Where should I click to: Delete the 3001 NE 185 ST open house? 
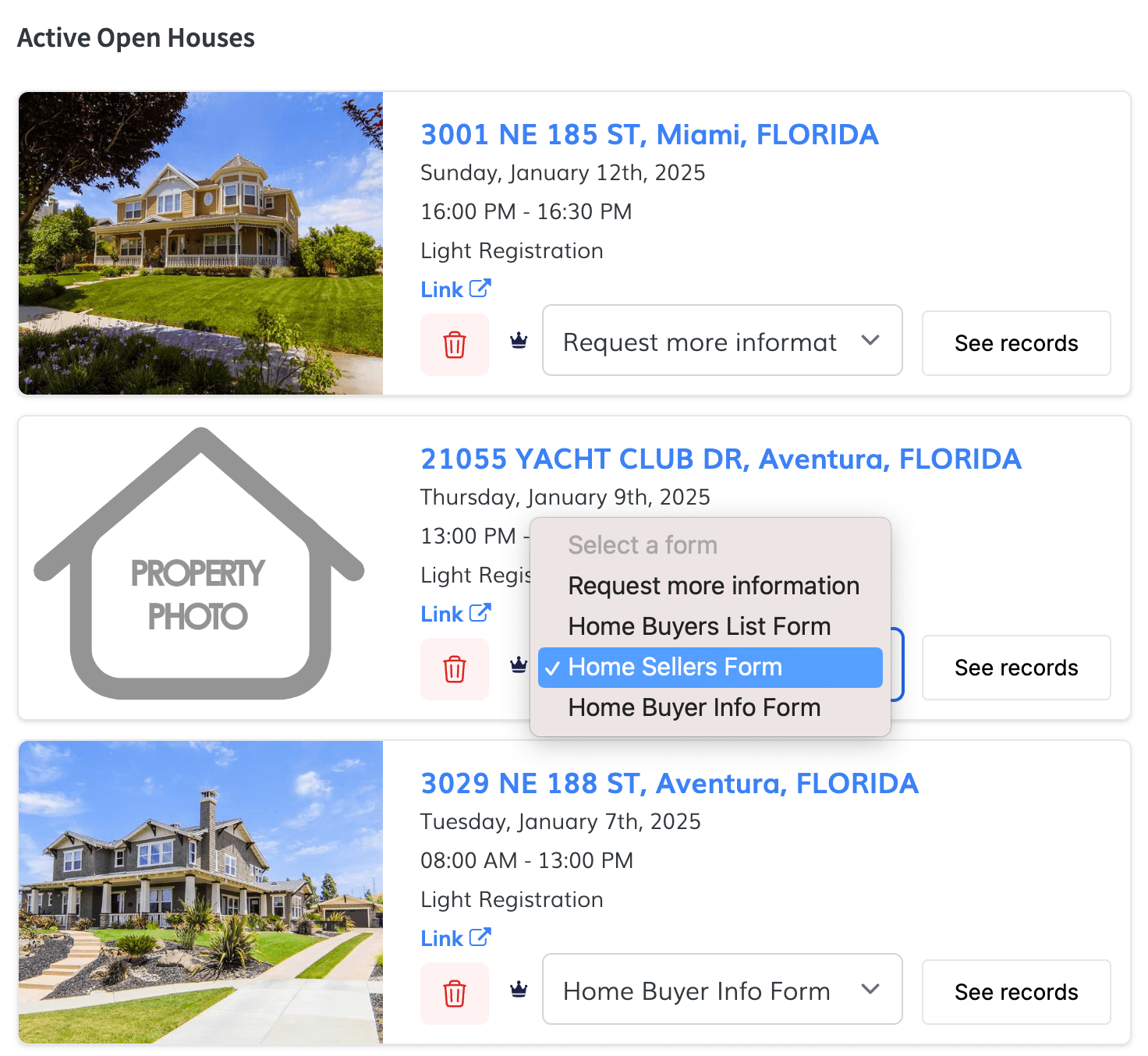[455, 344]
